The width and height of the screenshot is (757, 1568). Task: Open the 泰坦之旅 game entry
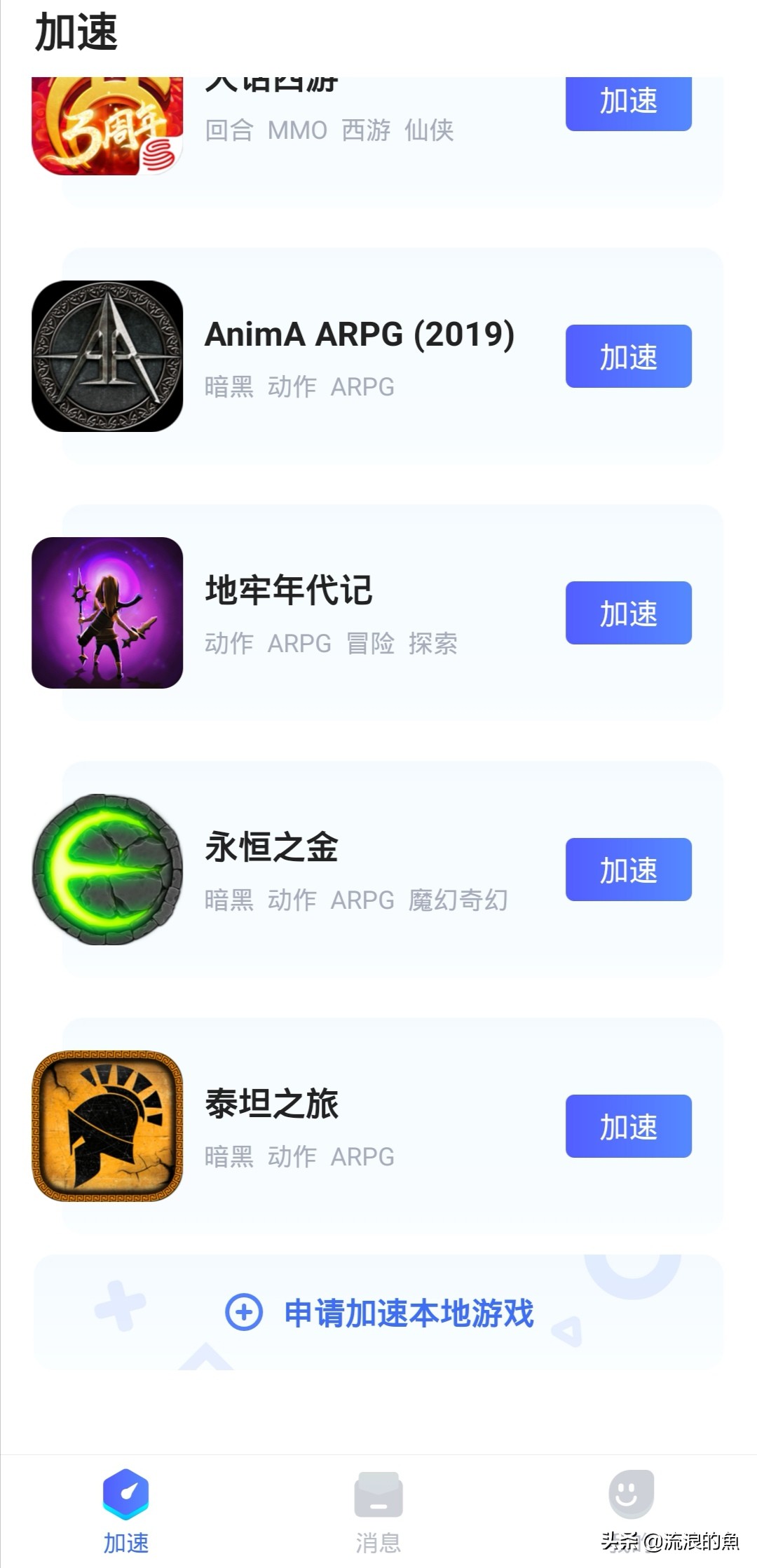point(393,1126)
